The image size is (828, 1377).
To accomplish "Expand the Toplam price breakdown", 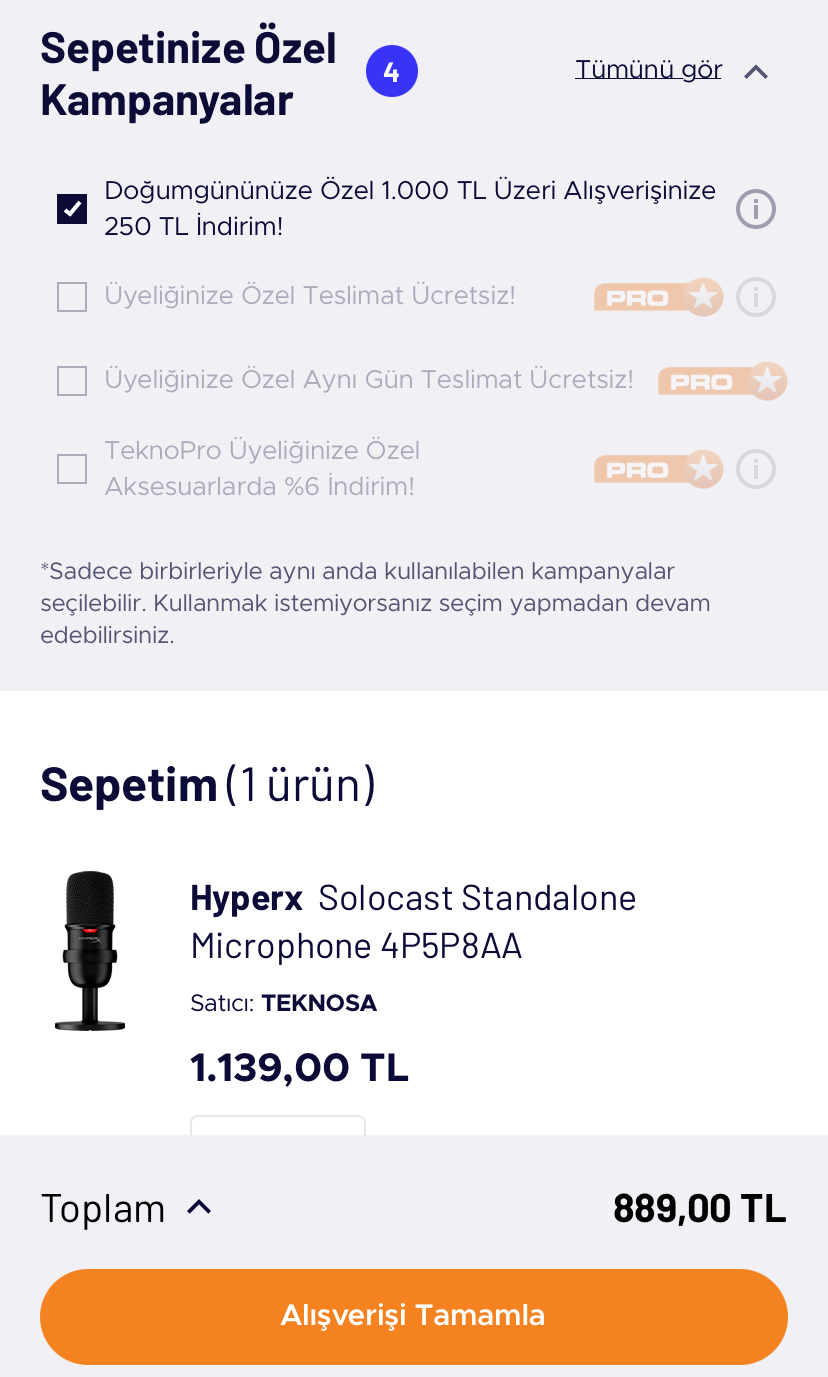I will click(199, 1208).
